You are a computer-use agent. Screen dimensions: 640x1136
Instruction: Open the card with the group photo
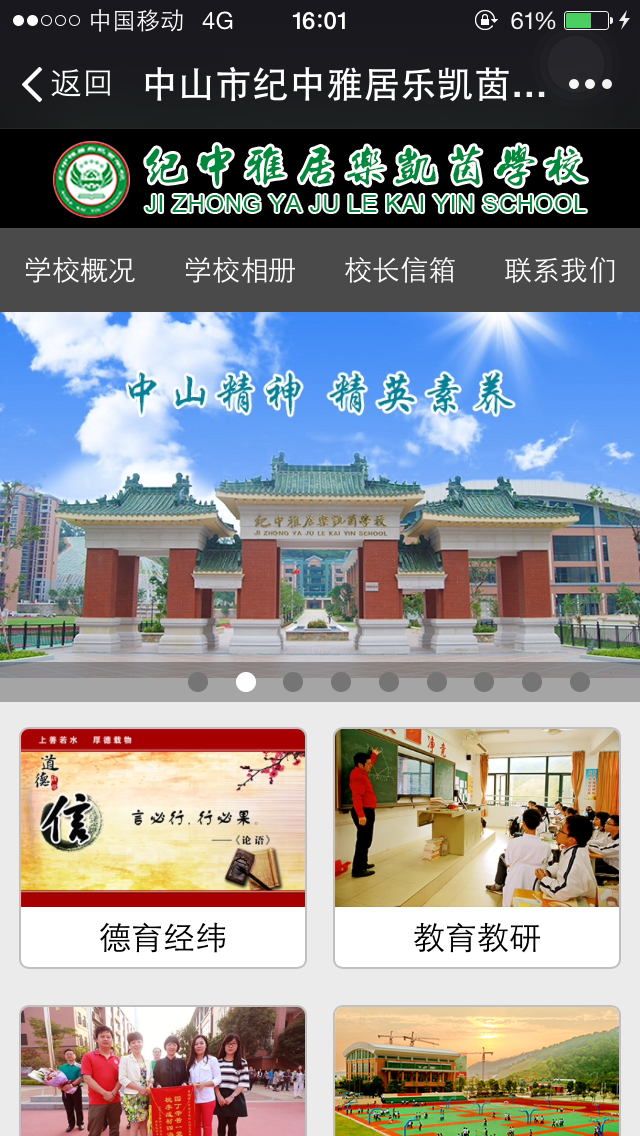(x=163, y=1072)
